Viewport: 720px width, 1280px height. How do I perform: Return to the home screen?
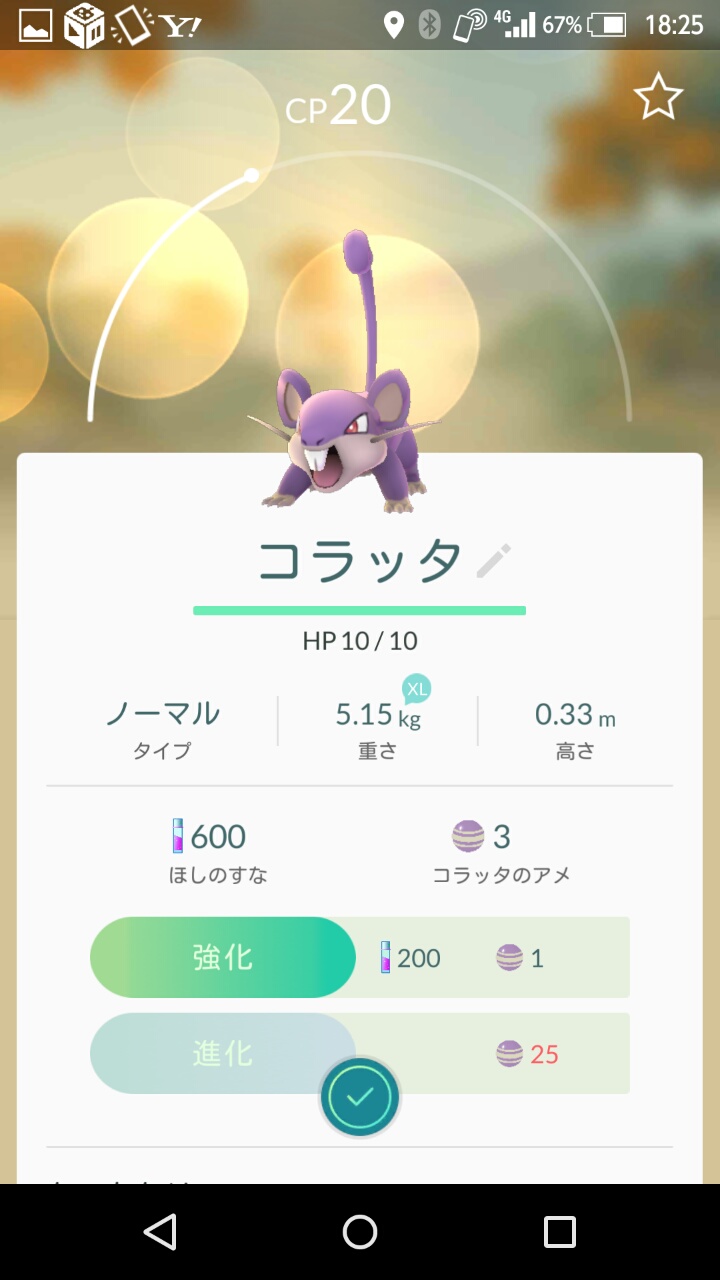coord(360,1232)
